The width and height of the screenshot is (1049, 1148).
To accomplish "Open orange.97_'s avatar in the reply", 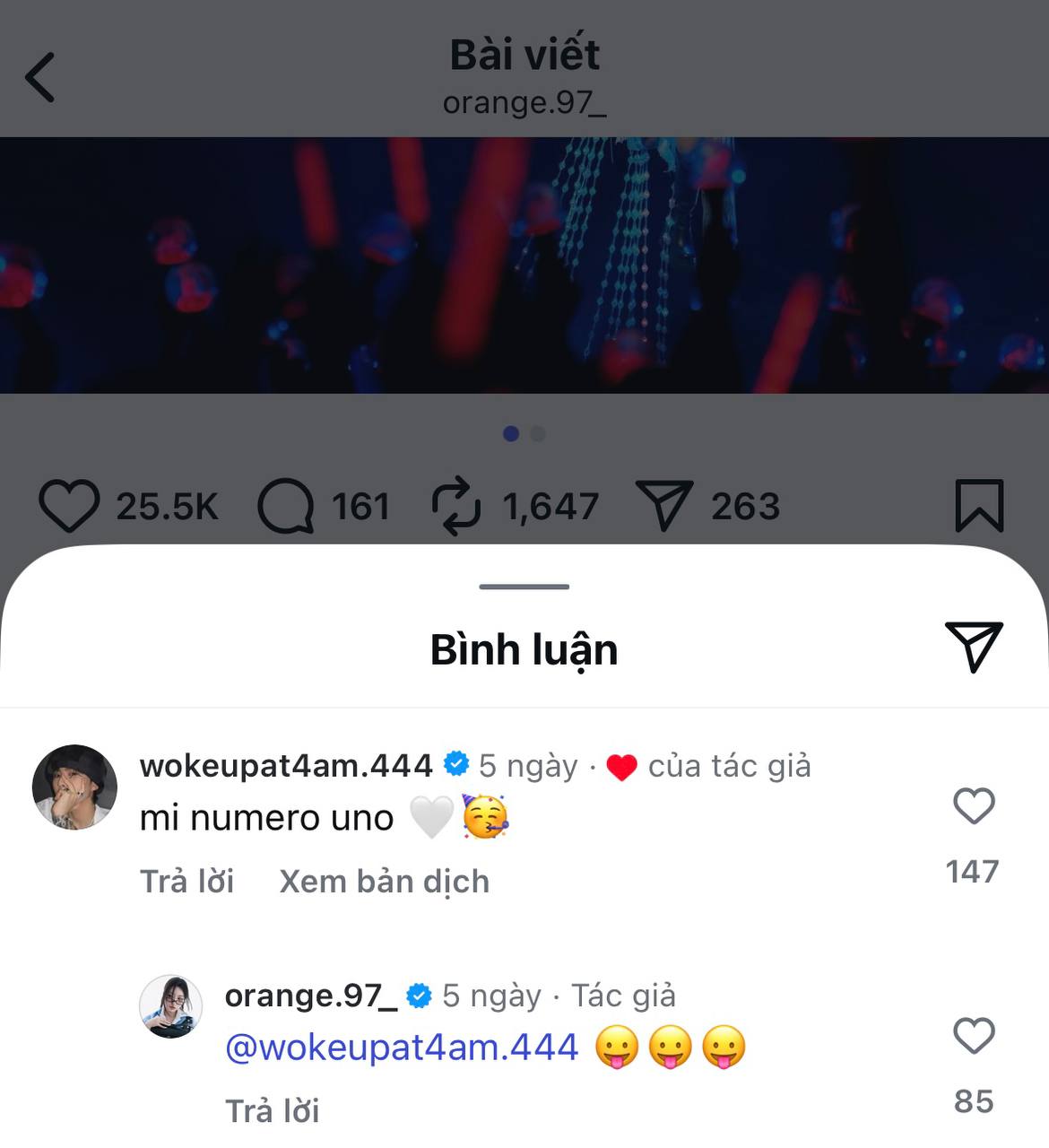I will coord(171,1006).
